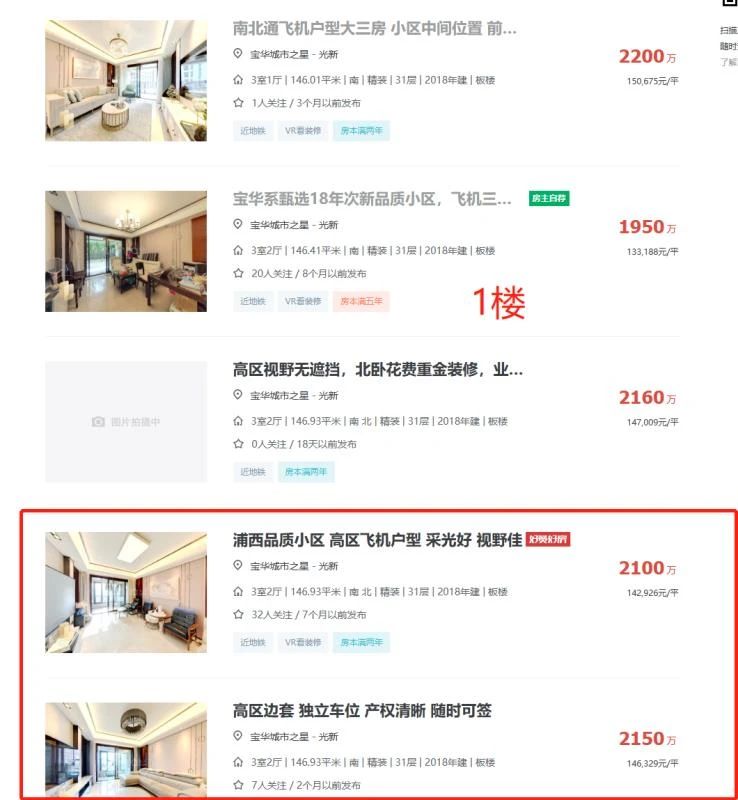738x800 pixels.
Task: Open the 图片拍摄中 placeholder image tile
Action: pyautogui.click(x=126, y=422)
